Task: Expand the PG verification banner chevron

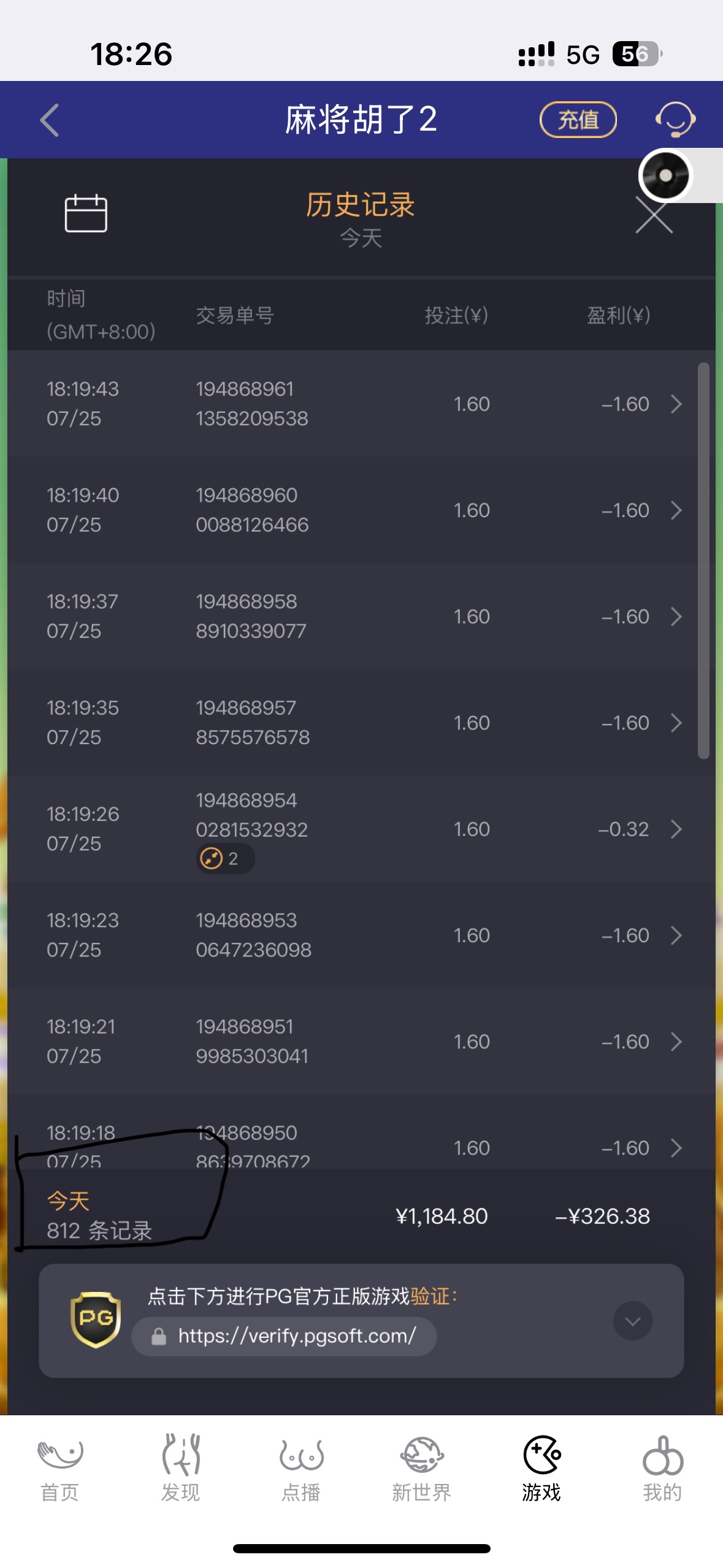Action: 632,1320
